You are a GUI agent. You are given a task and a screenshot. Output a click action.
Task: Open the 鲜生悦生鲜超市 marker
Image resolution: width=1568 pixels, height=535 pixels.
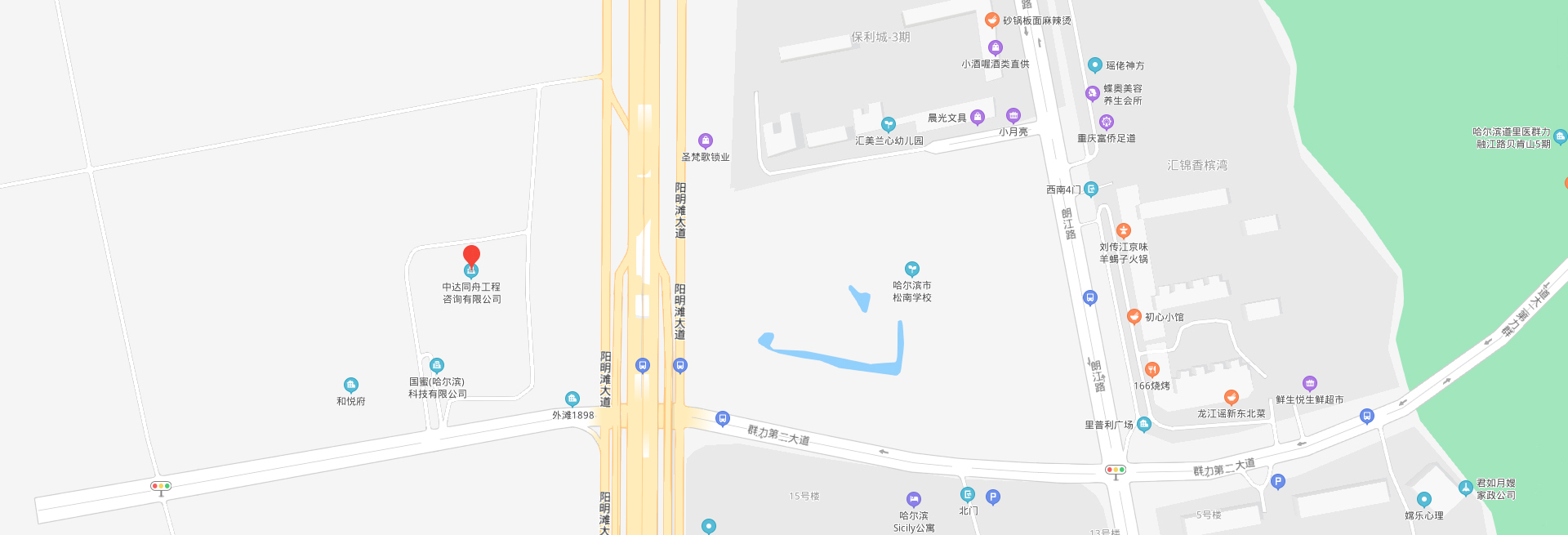pos(1310,383)
